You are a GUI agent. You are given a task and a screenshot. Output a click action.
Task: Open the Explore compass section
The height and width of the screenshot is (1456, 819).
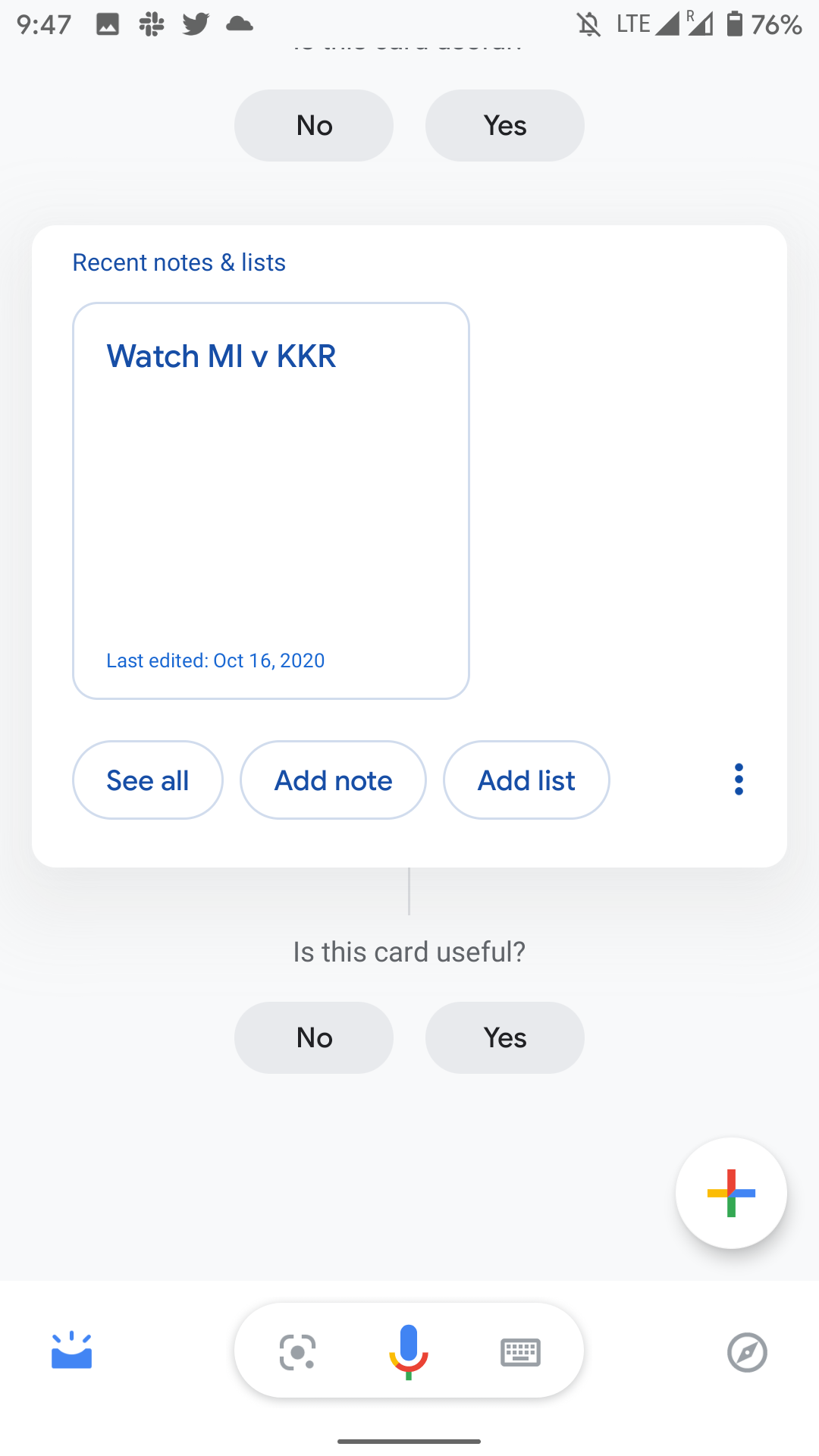tap(747, 1351)
